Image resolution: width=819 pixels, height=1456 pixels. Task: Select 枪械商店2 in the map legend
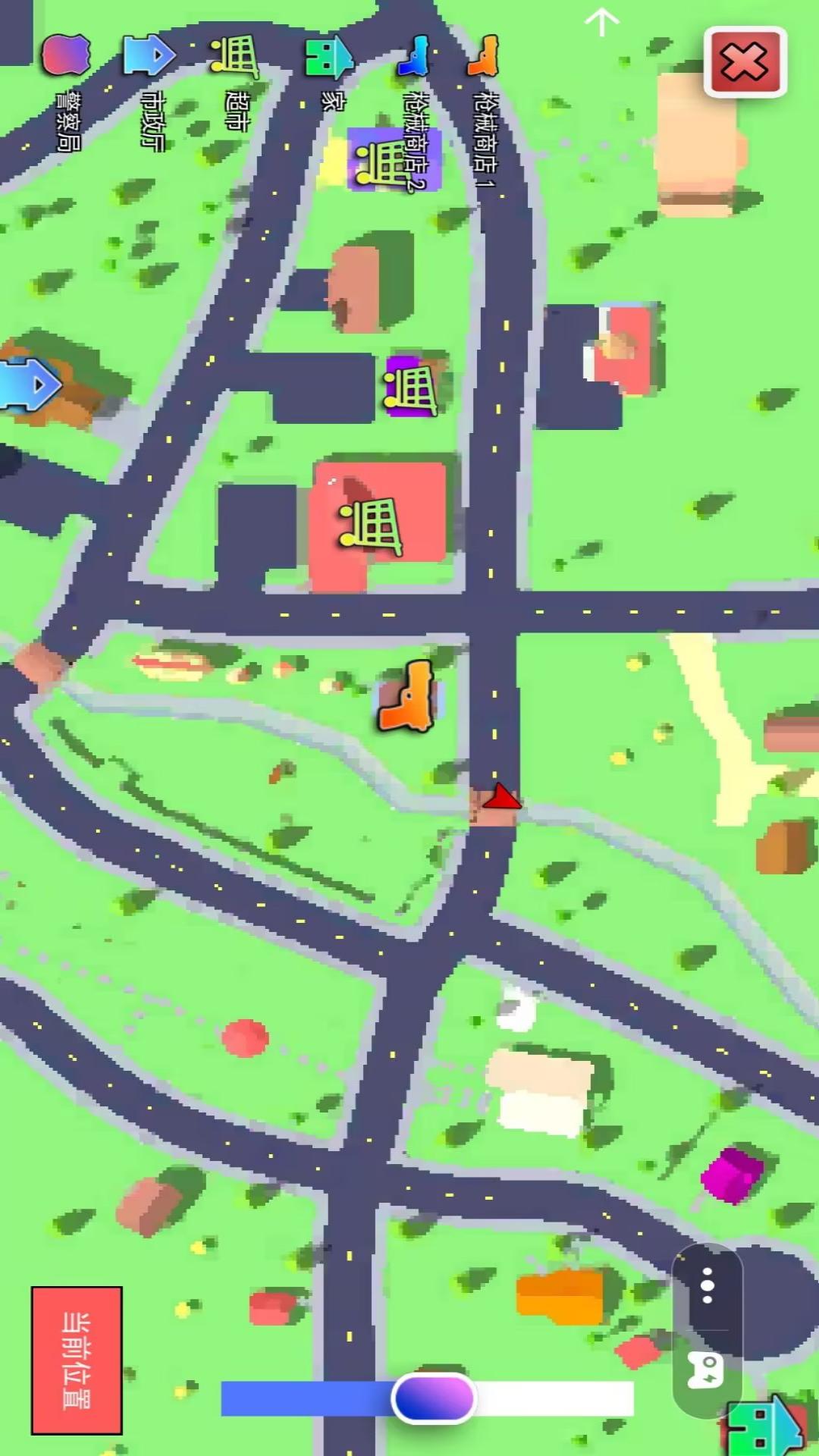[414, 112]
